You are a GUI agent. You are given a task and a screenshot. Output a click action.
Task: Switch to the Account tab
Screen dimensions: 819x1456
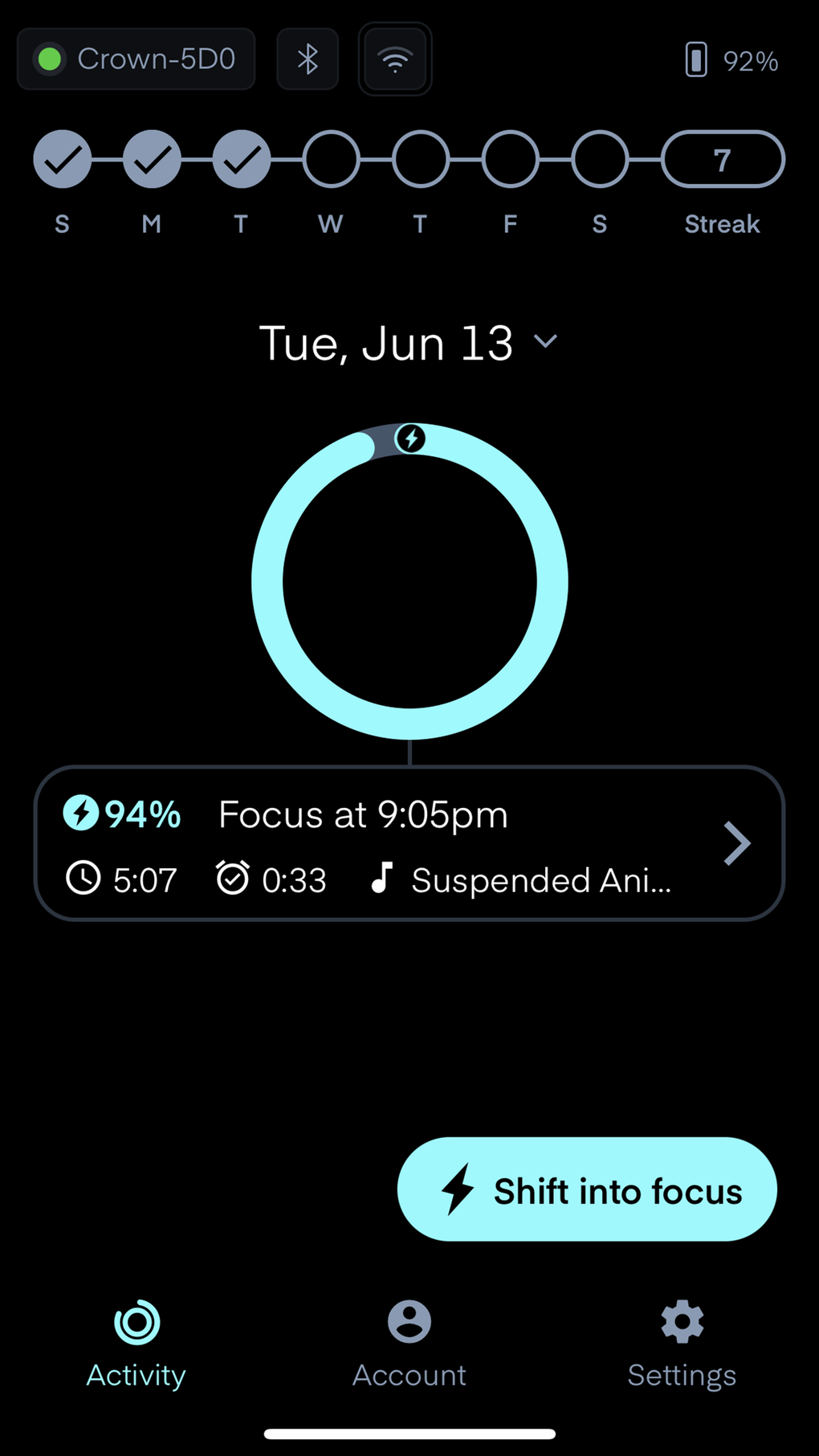(409, 1343)
